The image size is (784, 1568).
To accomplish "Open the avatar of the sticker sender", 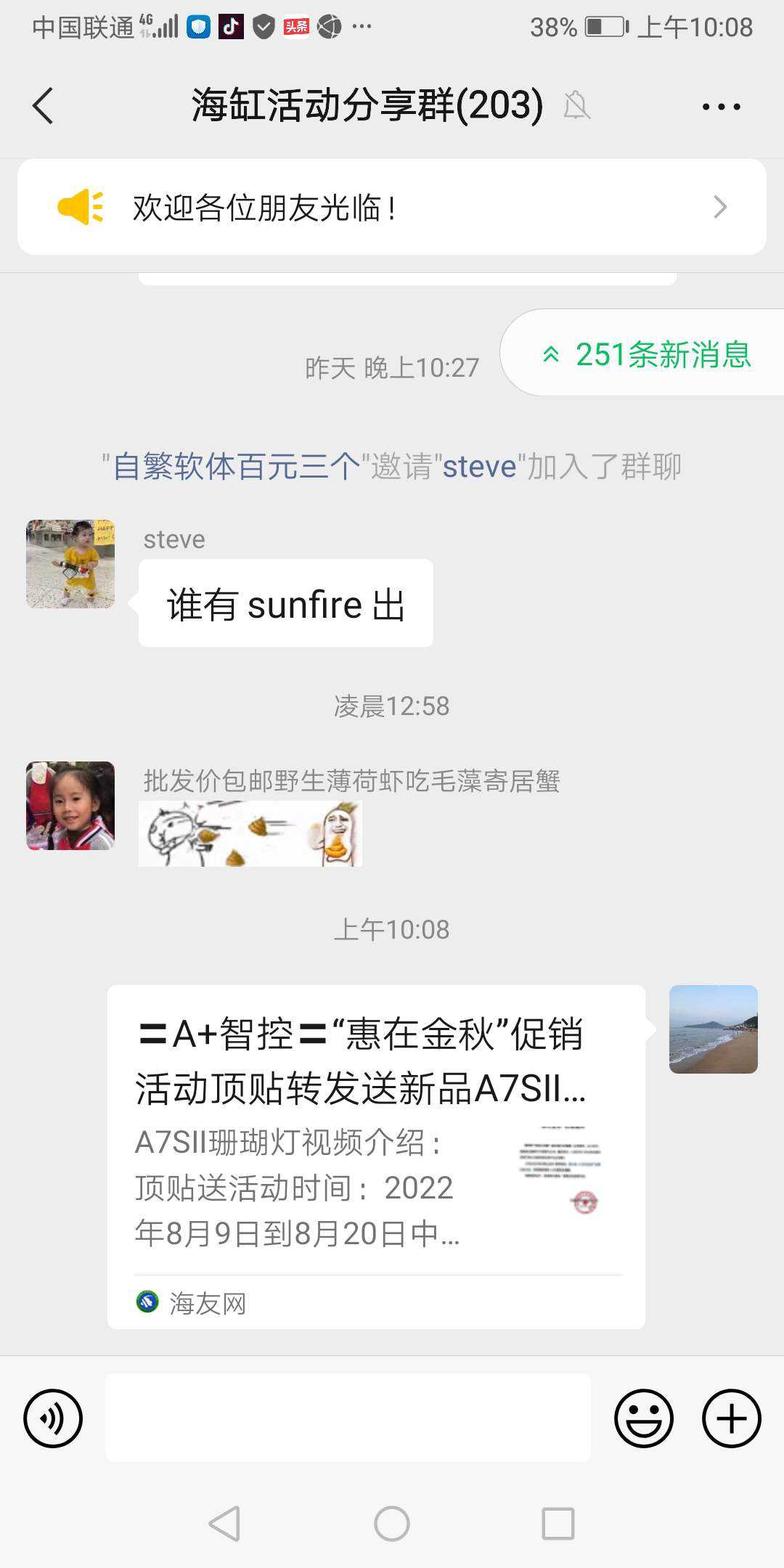I will (x=70, y=806).
